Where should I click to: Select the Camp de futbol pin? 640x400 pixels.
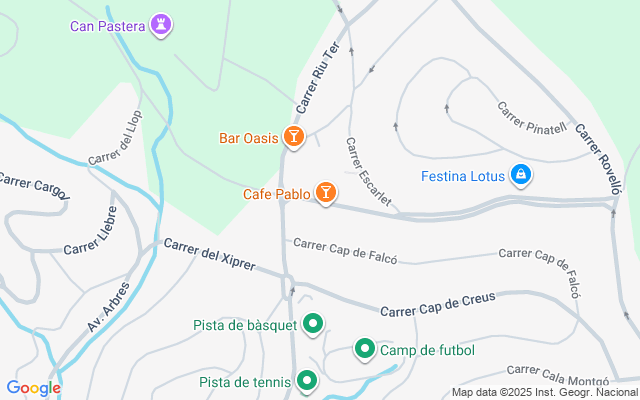[x=365, y=349]
